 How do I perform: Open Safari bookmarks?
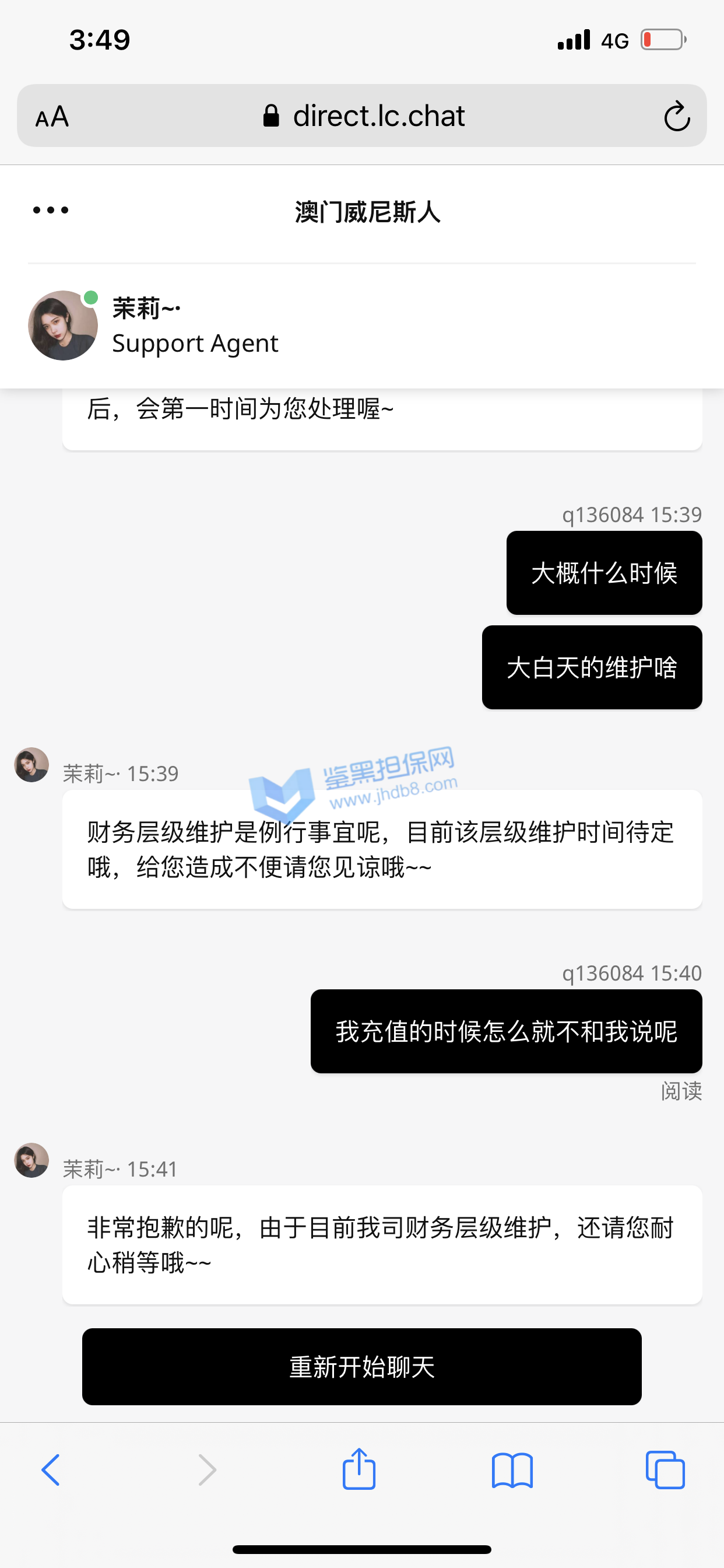(512, 1470)
